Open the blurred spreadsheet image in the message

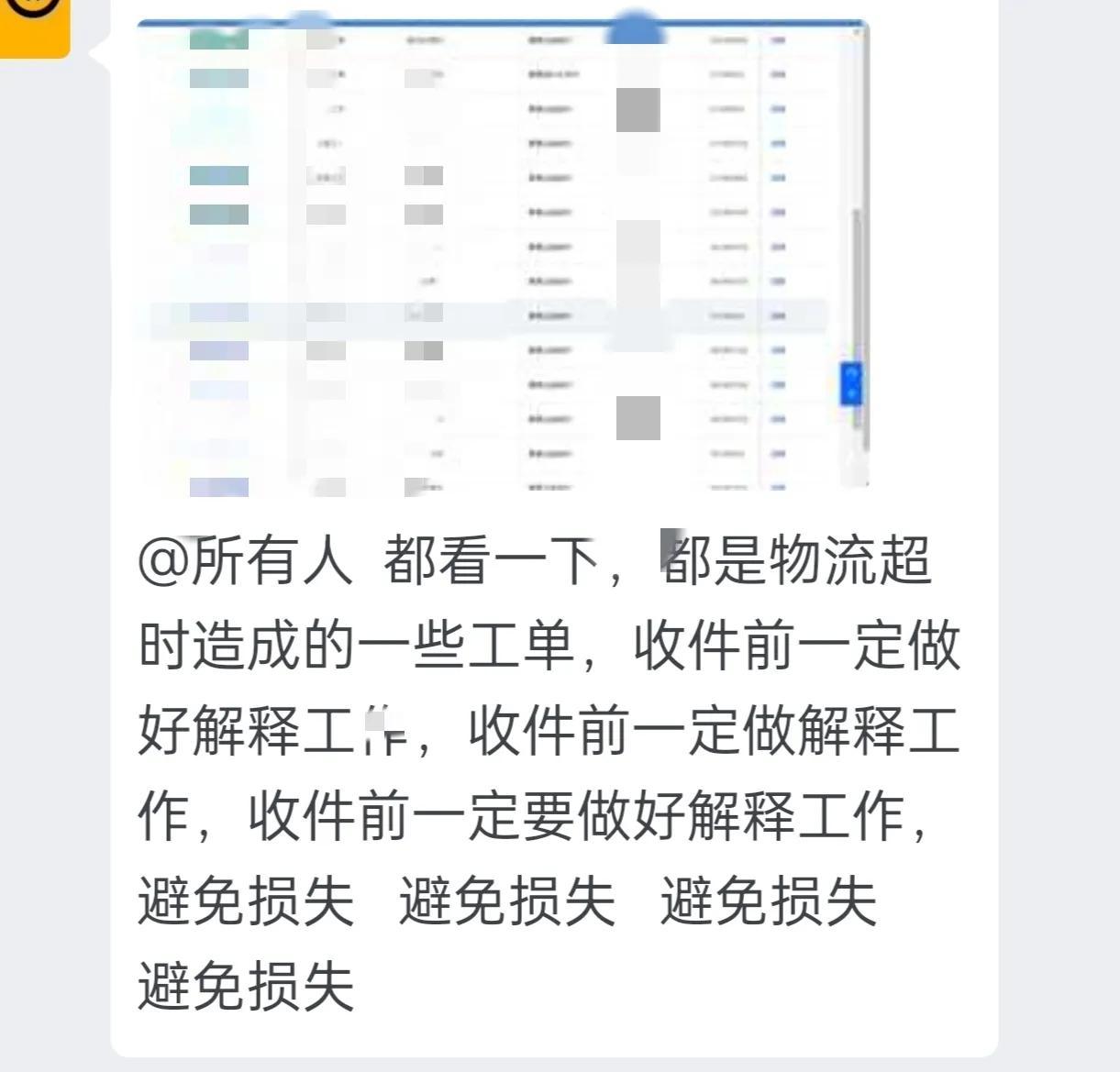[502, 257]
